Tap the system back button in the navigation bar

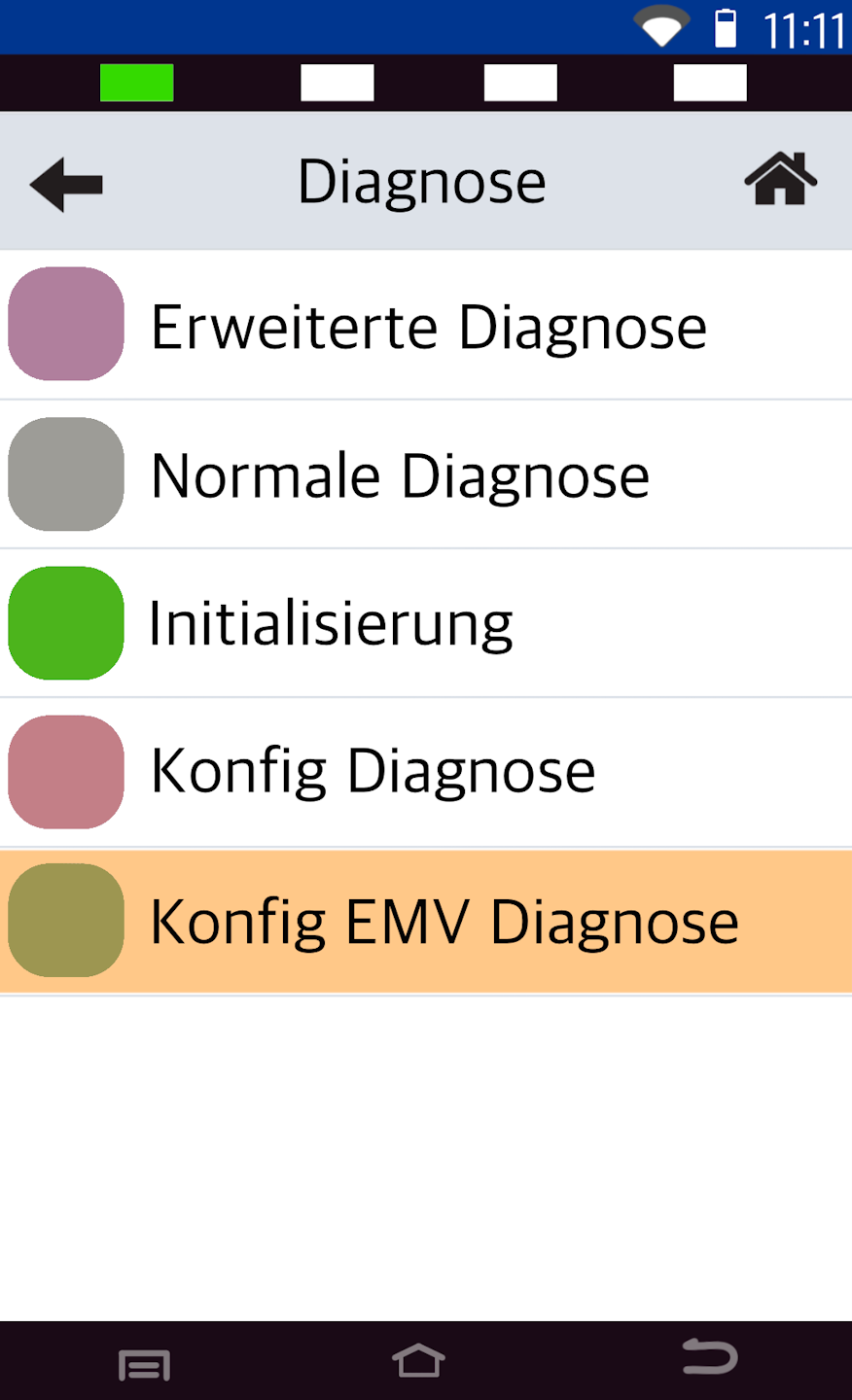pyautogui.click(x=709, y=1358)
